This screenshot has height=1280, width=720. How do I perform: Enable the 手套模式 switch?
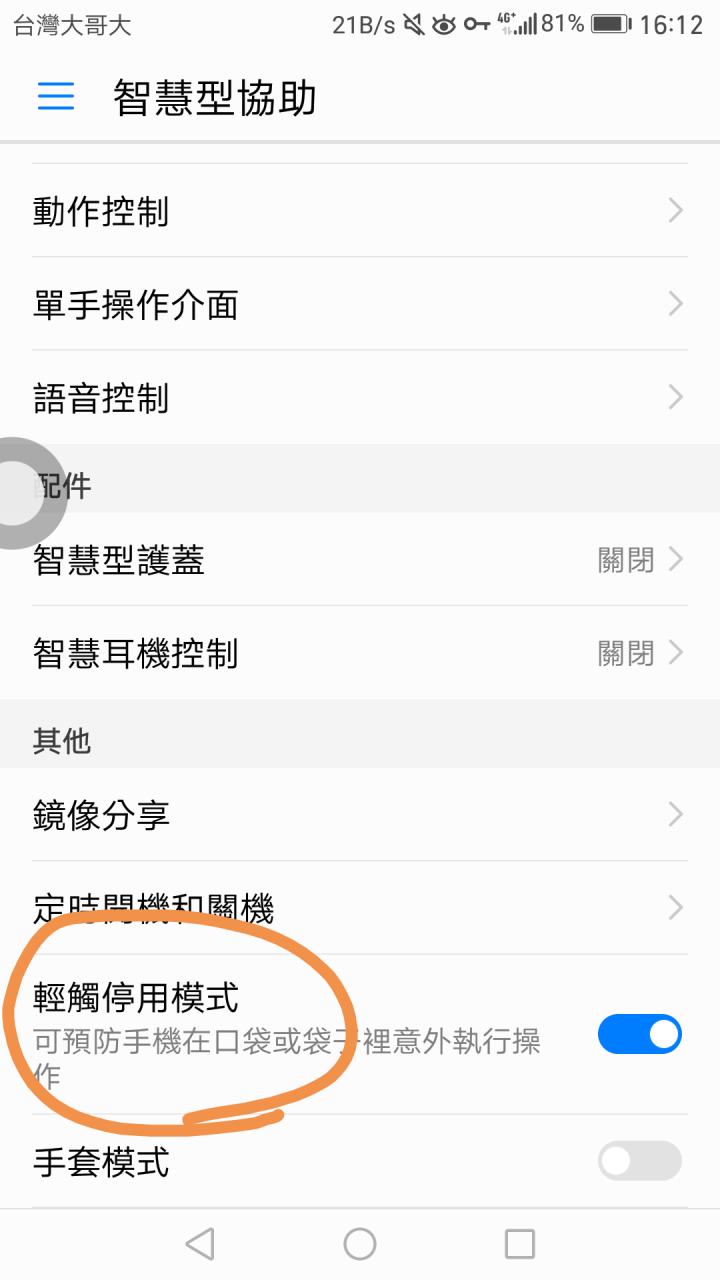639,1161
